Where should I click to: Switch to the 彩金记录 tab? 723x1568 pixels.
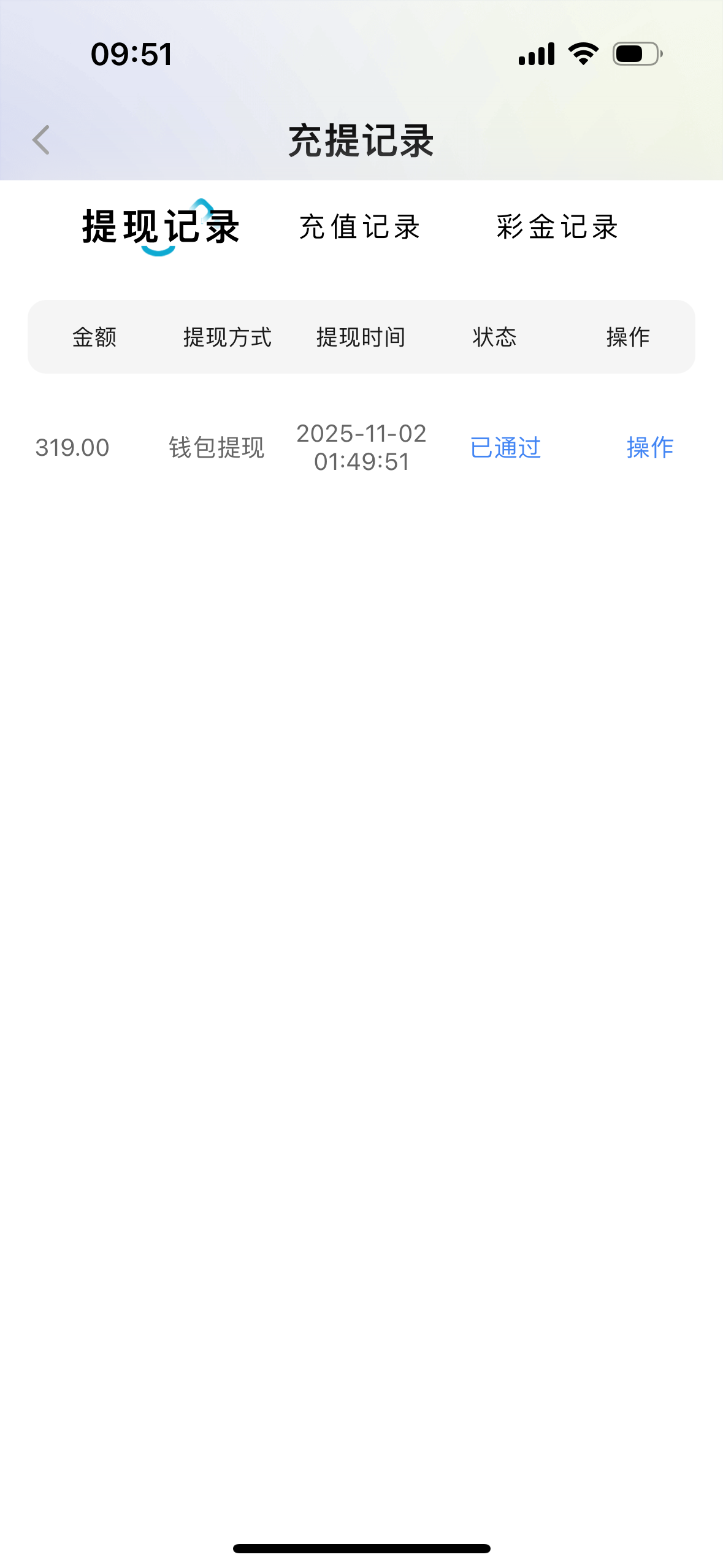tap(557, 227)
